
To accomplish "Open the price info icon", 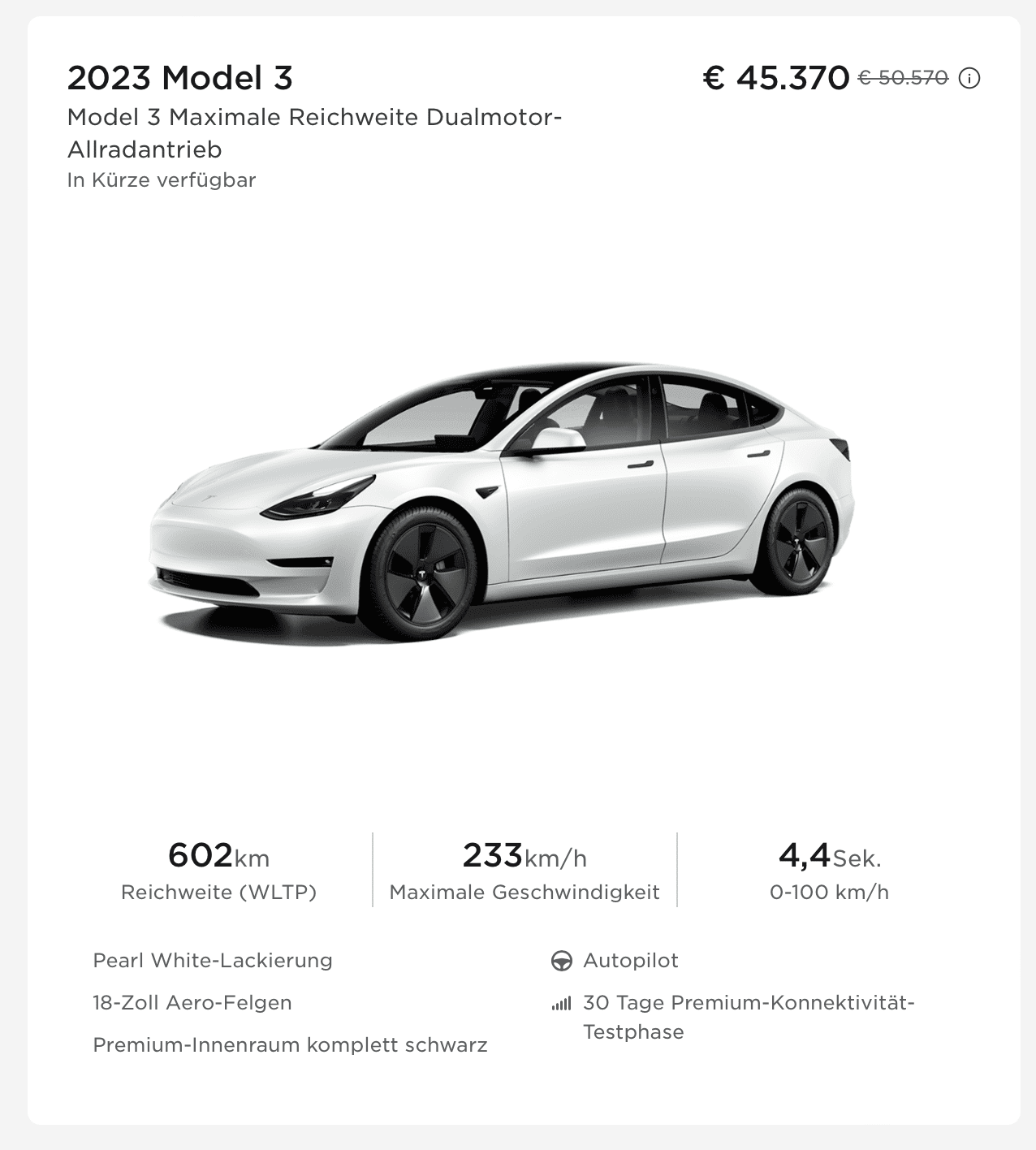I will click(x=969, y=79).
